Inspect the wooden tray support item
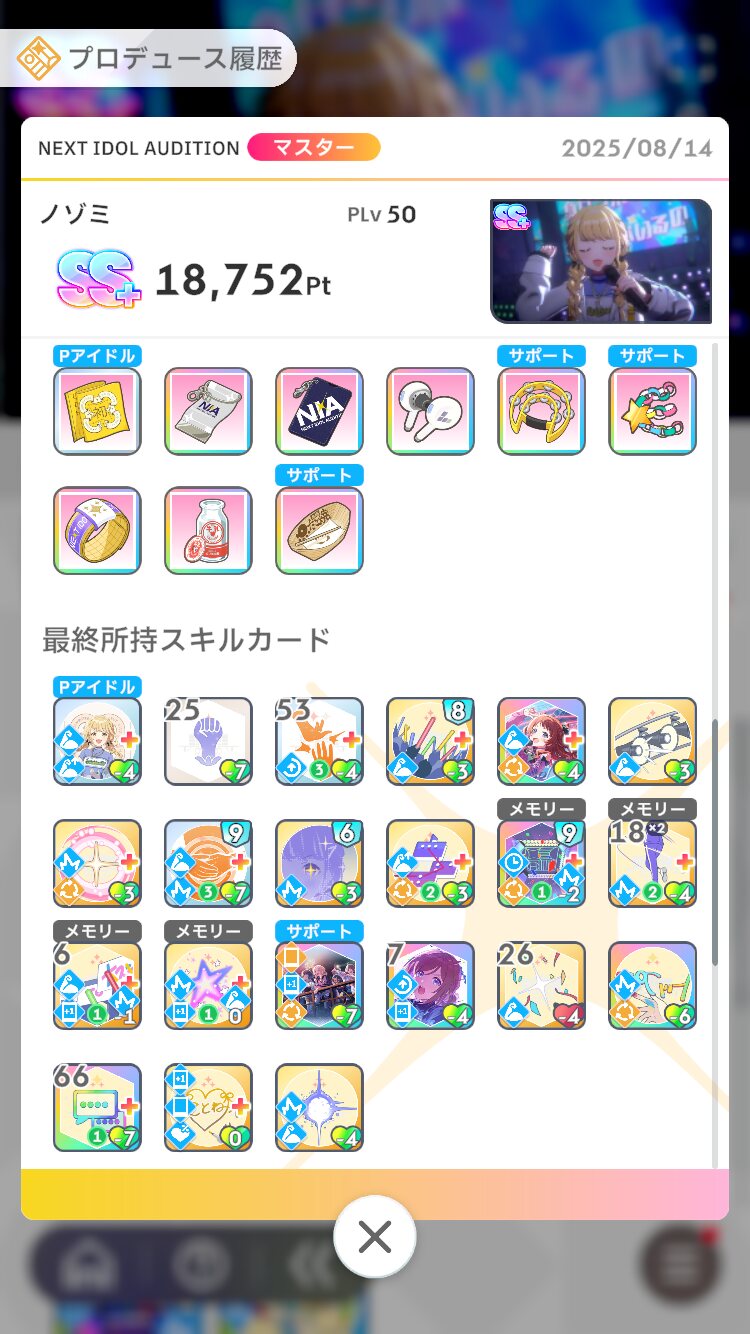The height and width of the screenshot is (1334, 750). tap(319, 531)
